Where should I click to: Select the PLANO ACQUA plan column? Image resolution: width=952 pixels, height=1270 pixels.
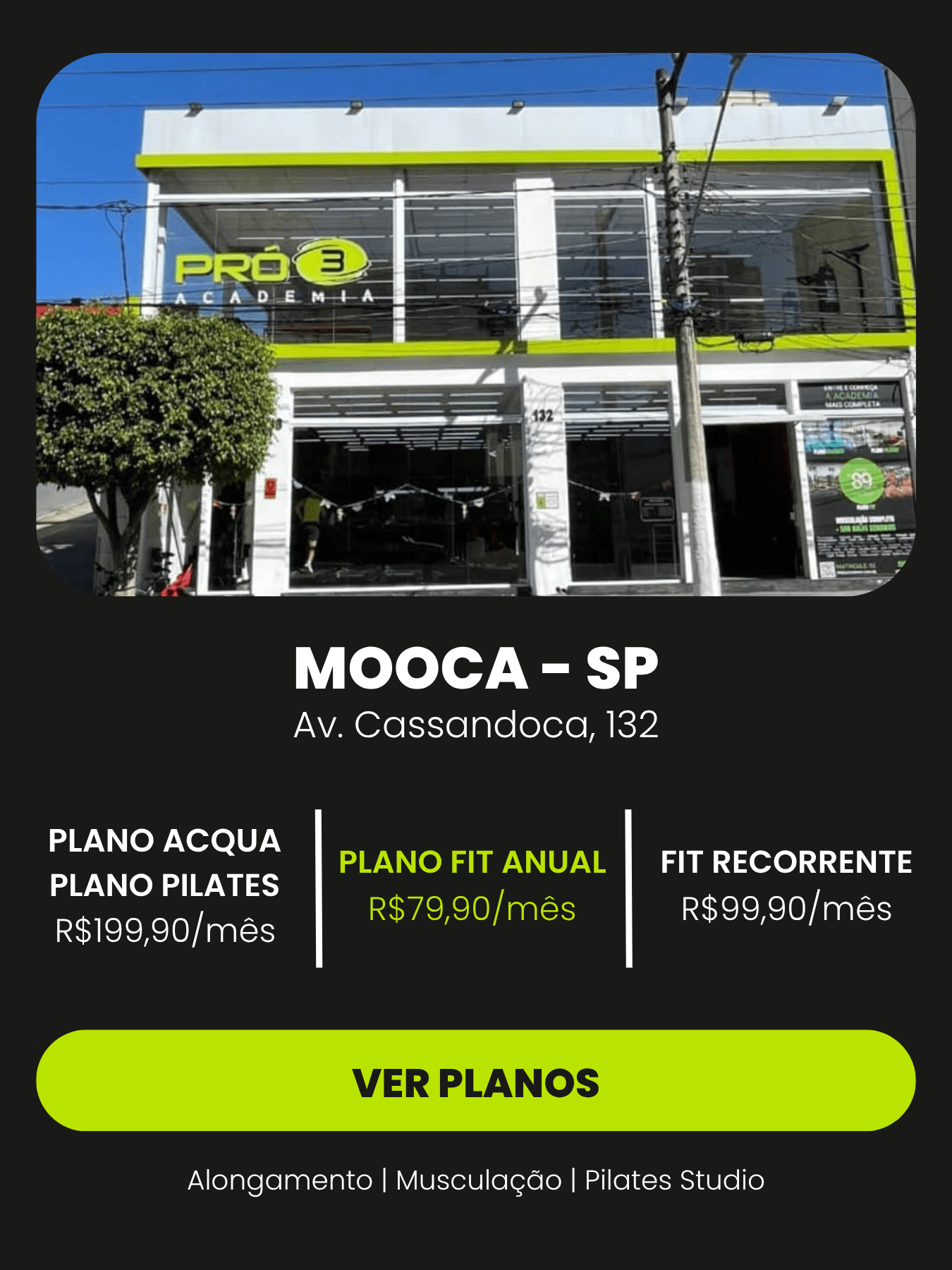pyautogui.click(x=163, y=842)
